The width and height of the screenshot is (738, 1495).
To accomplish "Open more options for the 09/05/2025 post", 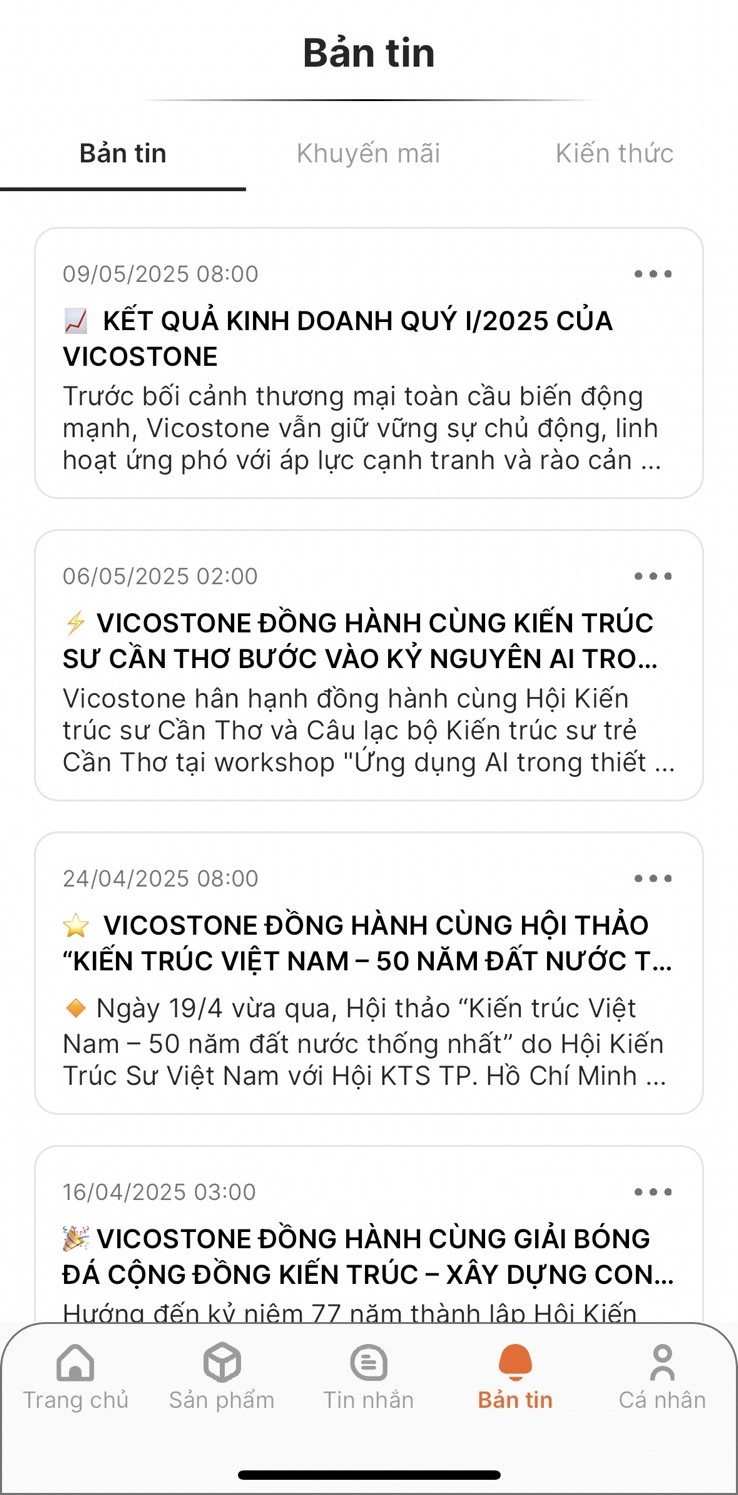I will (653, 274).
